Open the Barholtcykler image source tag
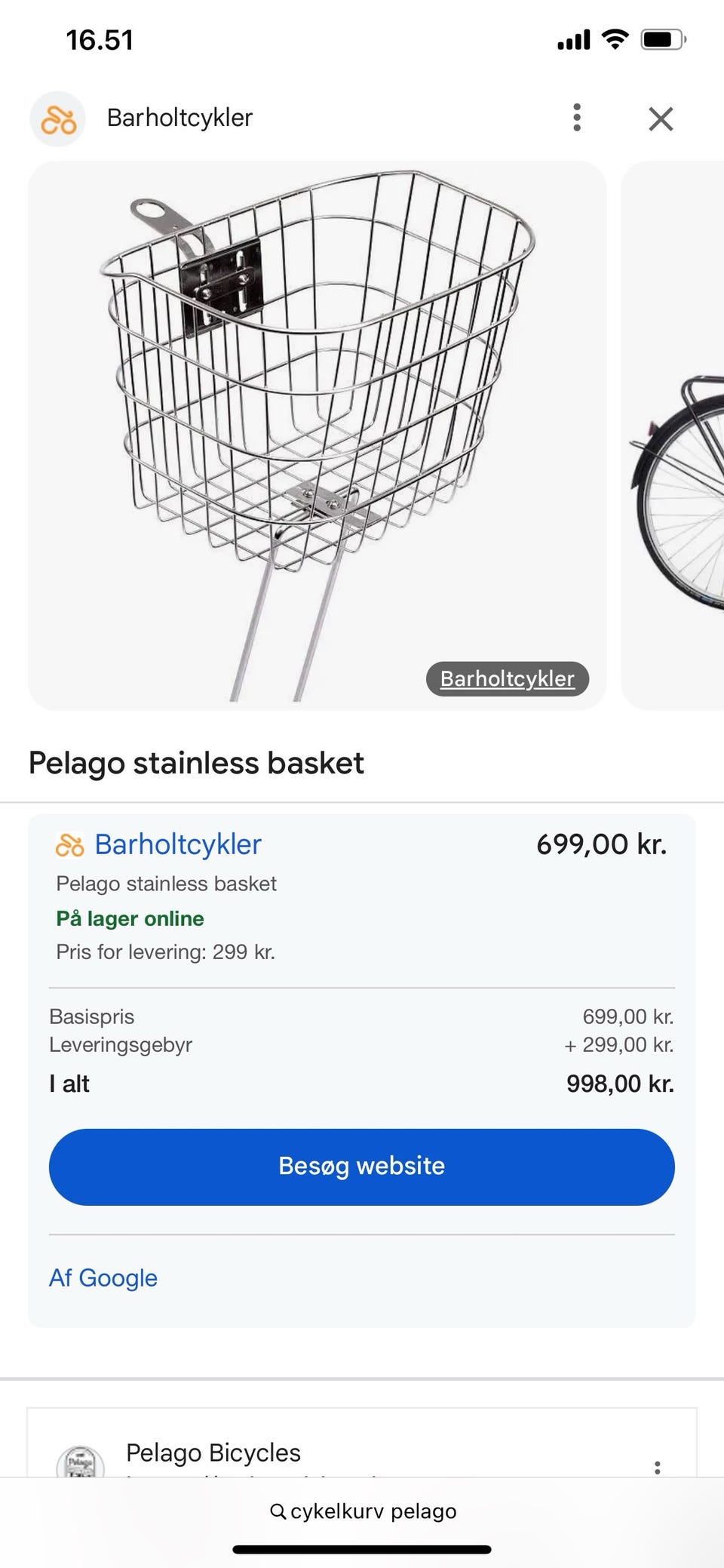 click(x=507, y=678)
